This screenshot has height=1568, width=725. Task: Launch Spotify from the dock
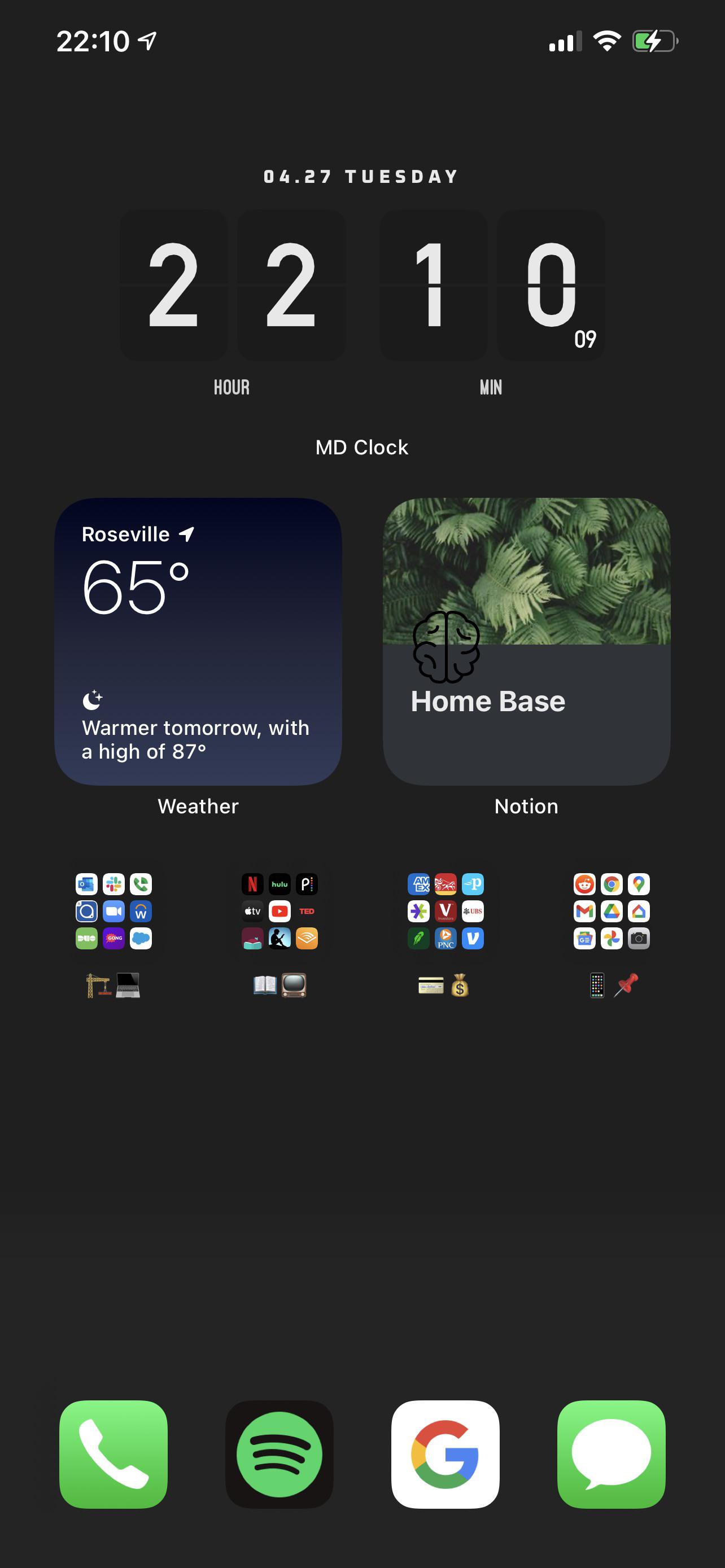click(x=279, y=1453)
